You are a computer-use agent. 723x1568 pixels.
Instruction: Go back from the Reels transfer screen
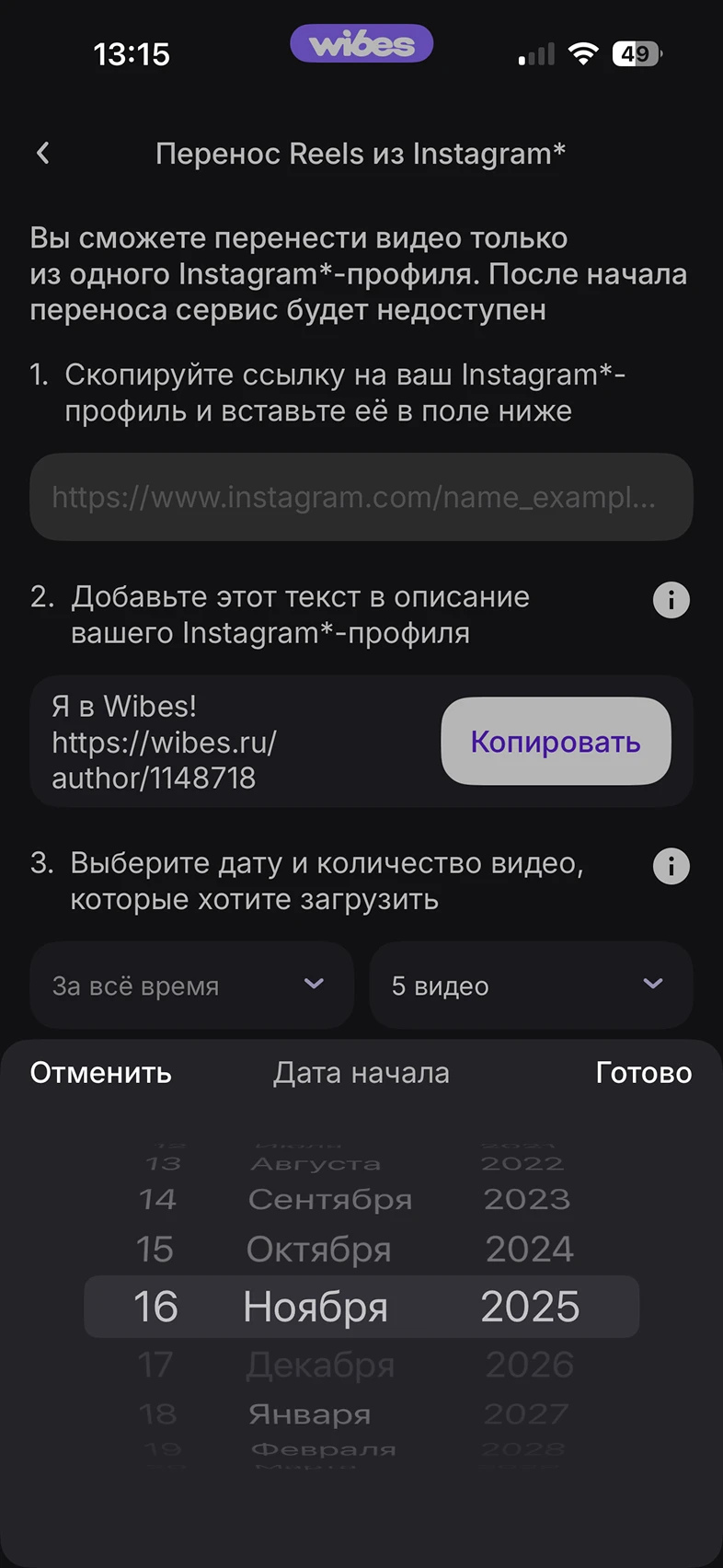click(x=43, y=153)
